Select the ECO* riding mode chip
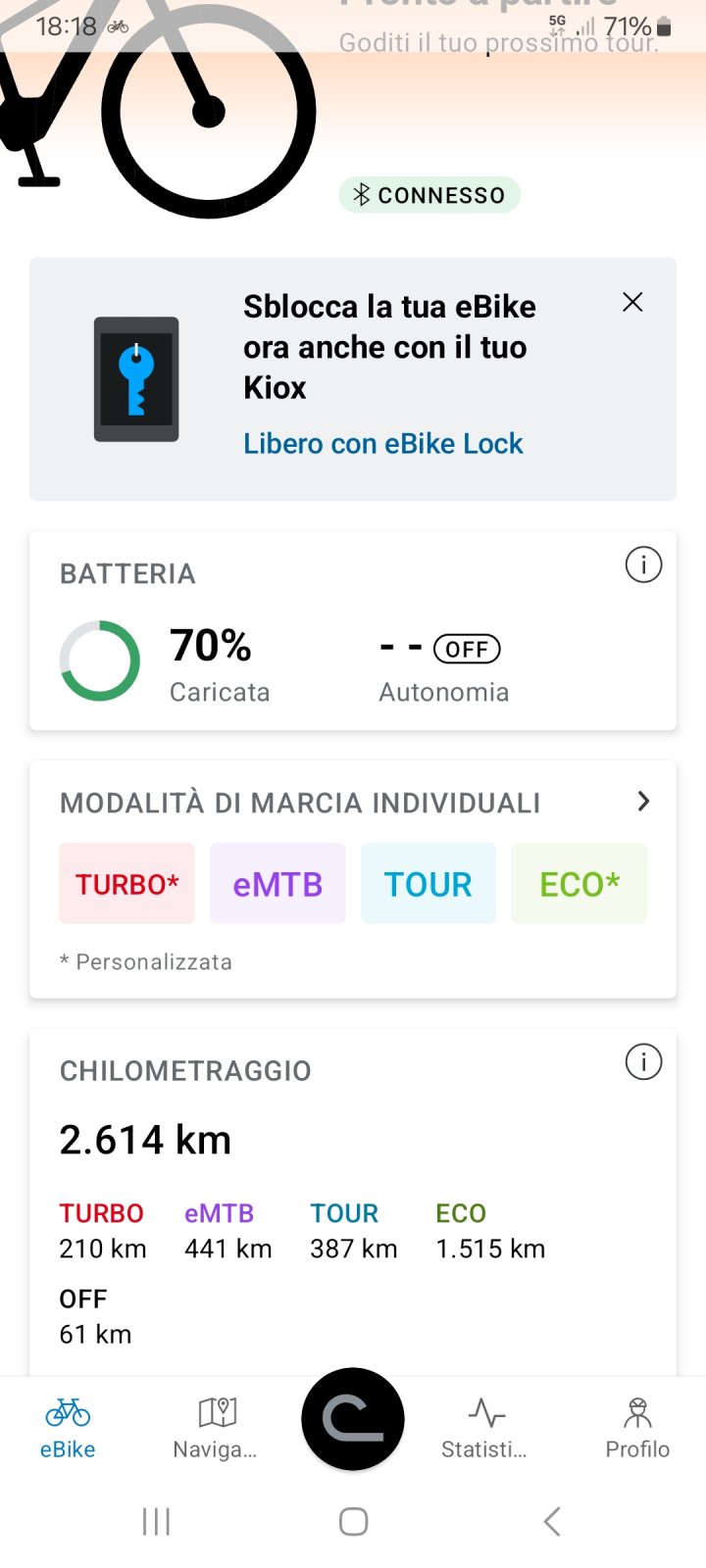The height and width of the screenshot is (1568, 706). [580, 884]
